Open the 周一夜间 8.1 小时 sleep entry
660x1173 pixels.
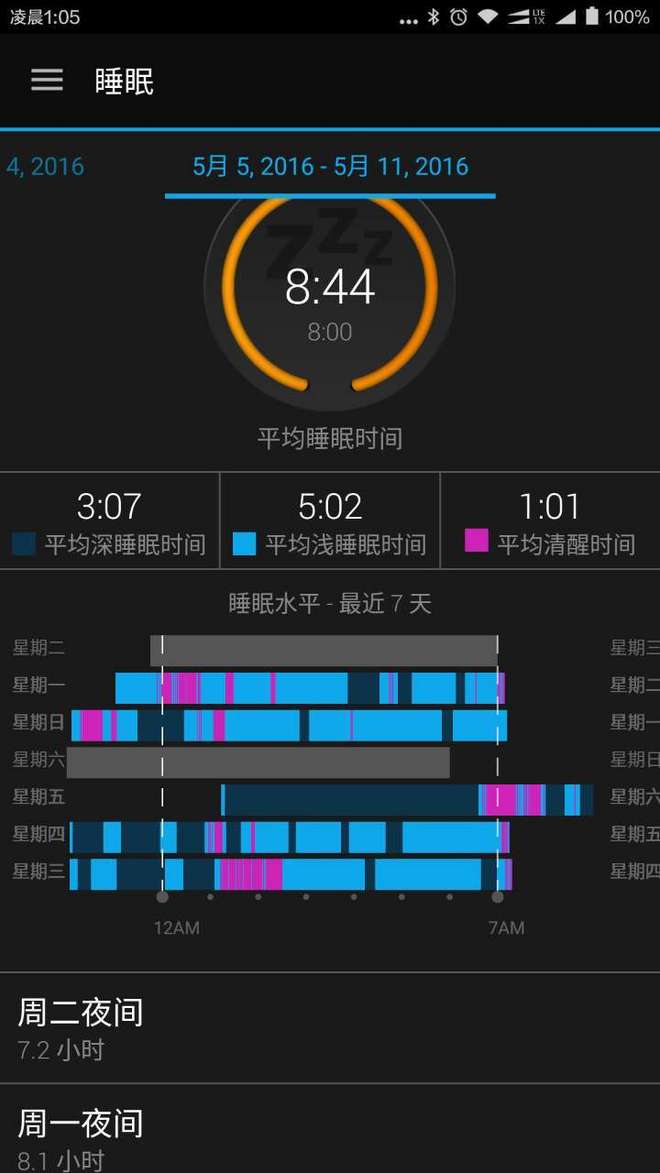pos(330,1136)
